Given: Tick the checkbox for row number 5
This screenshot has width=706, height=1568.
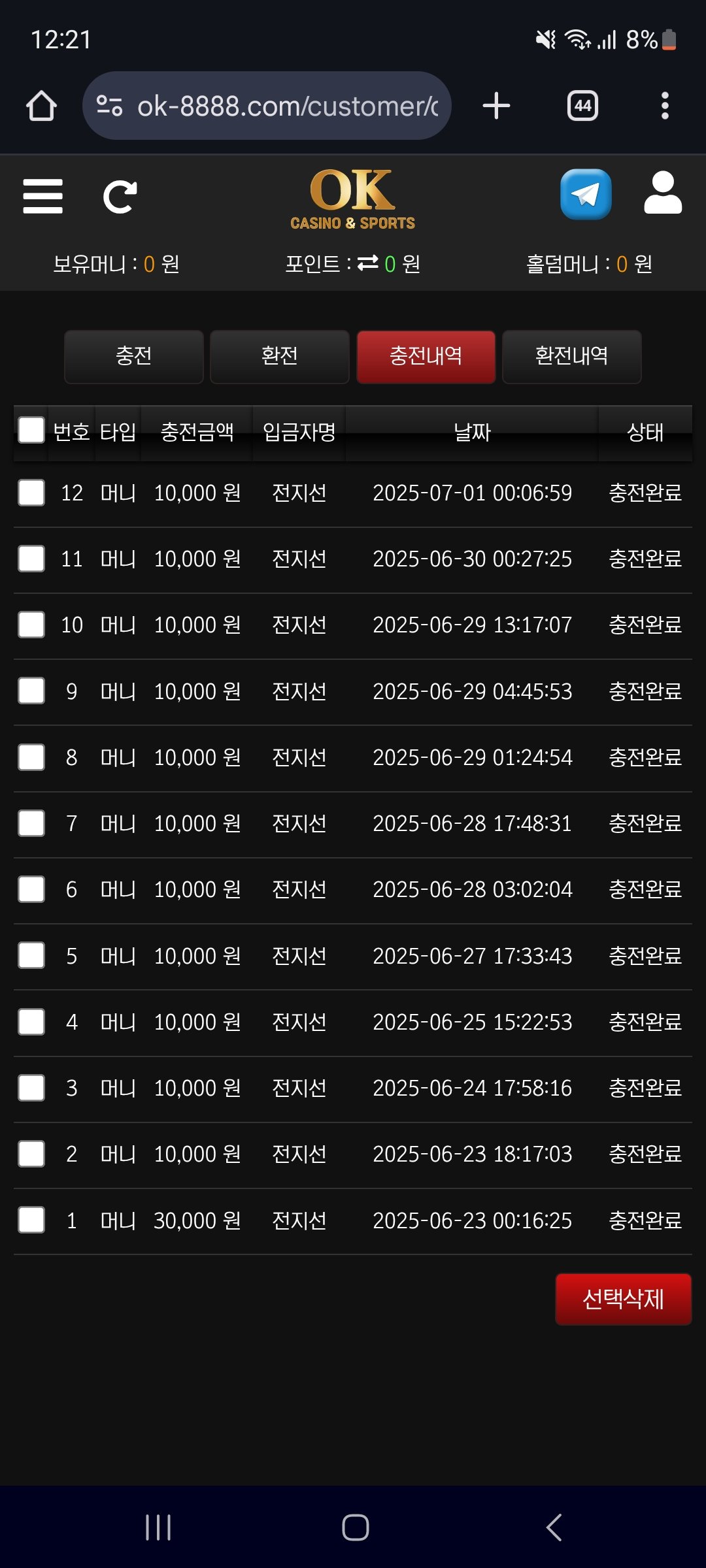Looking at the screenshot, I should pos(31,955).
